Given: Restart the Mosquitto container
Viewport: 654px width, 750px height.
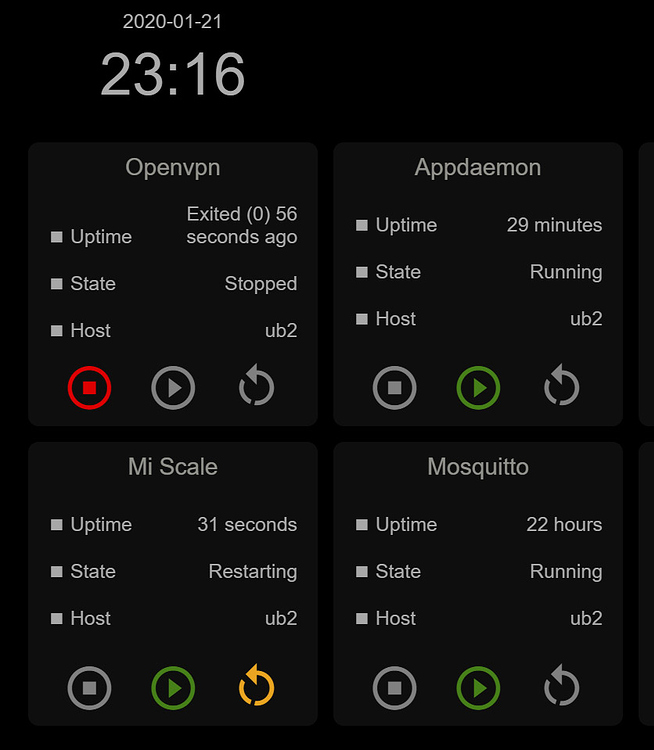Looking at the screenshot, I should 562,687.
